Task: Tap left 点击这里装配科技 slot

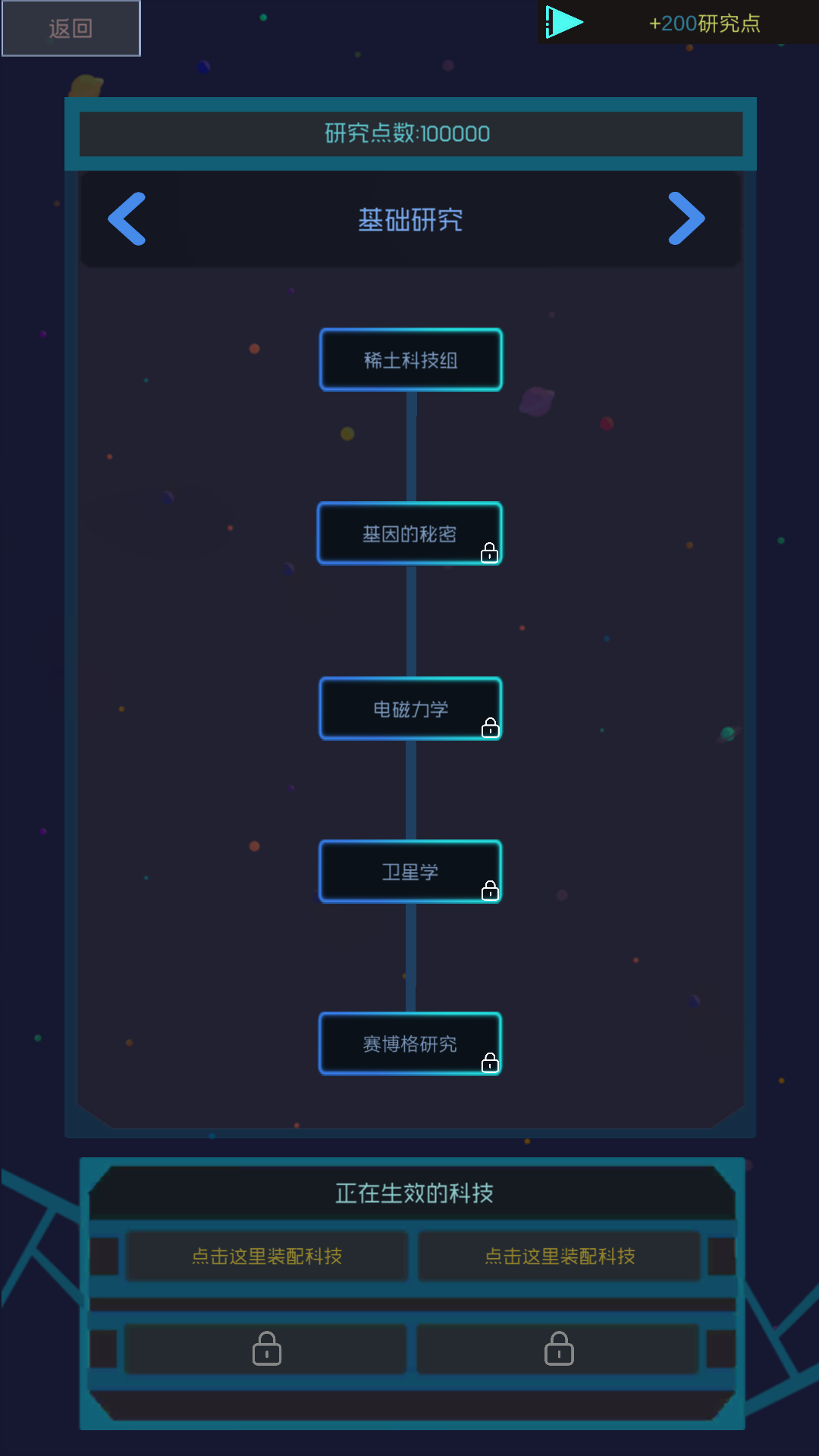Action: click(267, 1257)
